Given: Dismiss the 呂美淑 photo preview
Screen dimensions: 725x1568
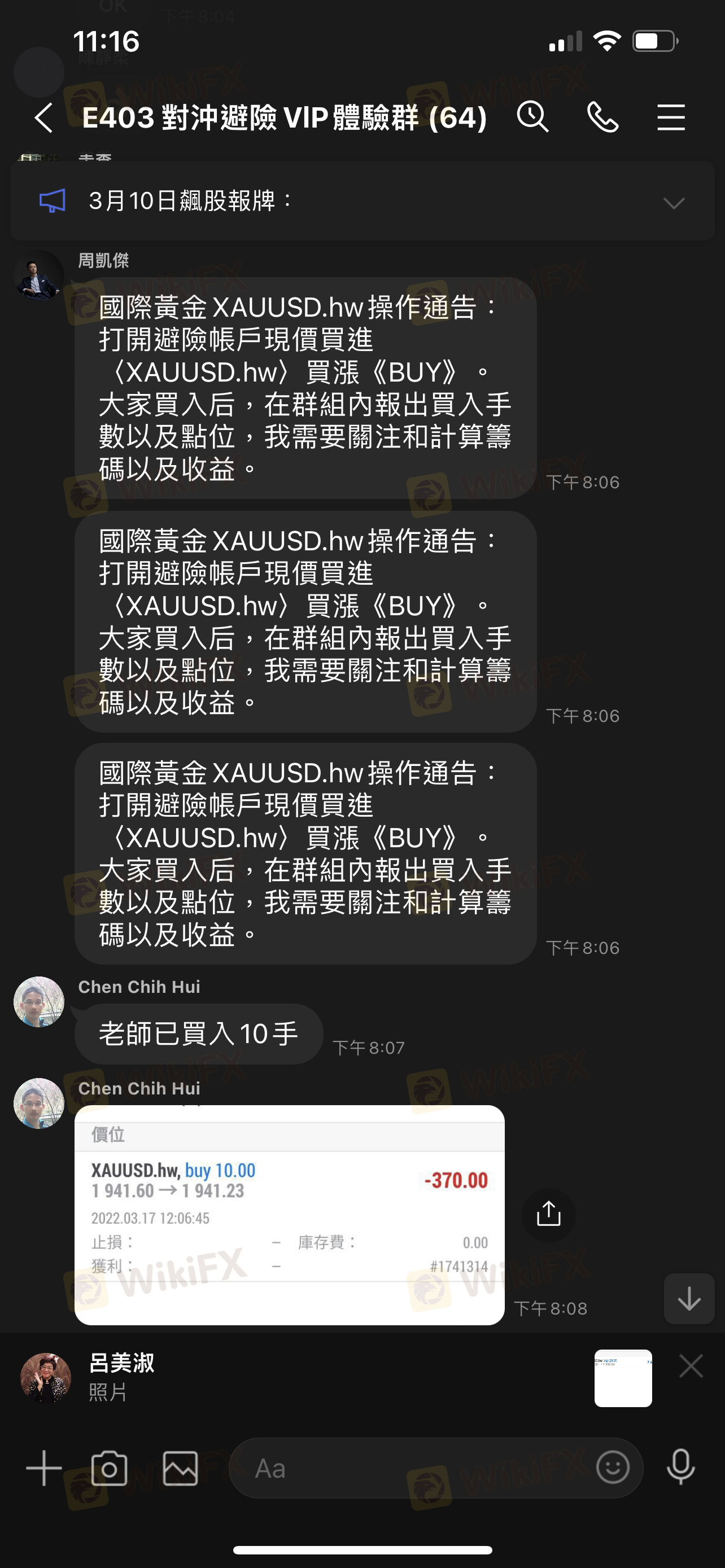Looking at the screenshot, I should point(691,1366).
